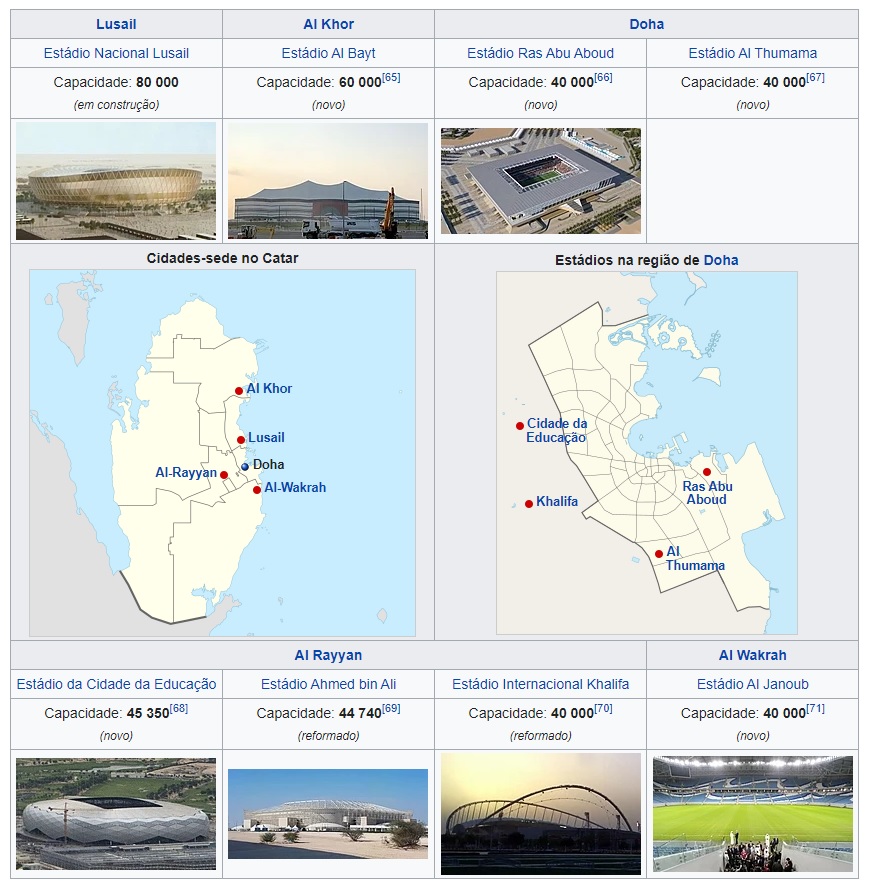Open Estádio Al Janoub link

point(752,684)
